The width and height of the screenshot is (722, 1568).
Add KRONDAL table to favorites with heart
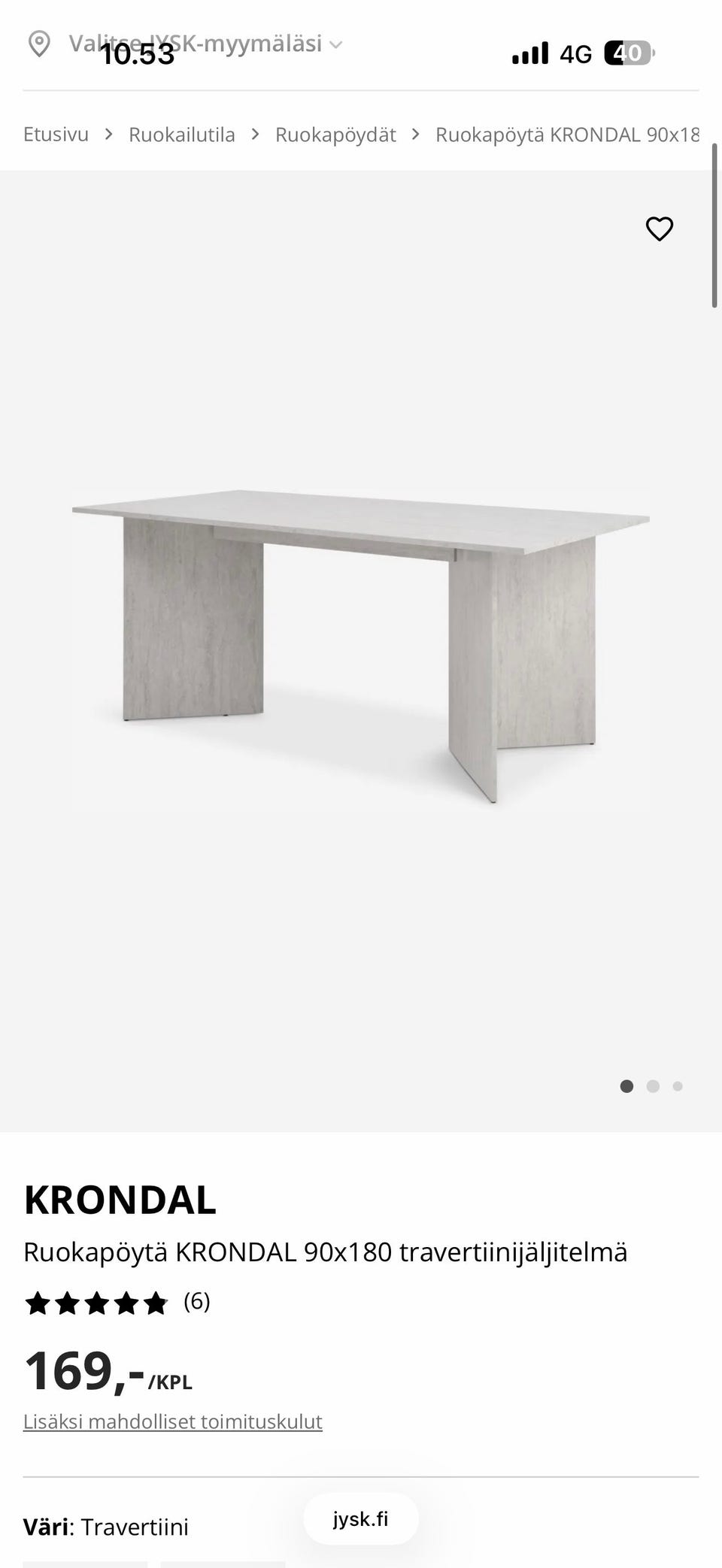[660, 229]
